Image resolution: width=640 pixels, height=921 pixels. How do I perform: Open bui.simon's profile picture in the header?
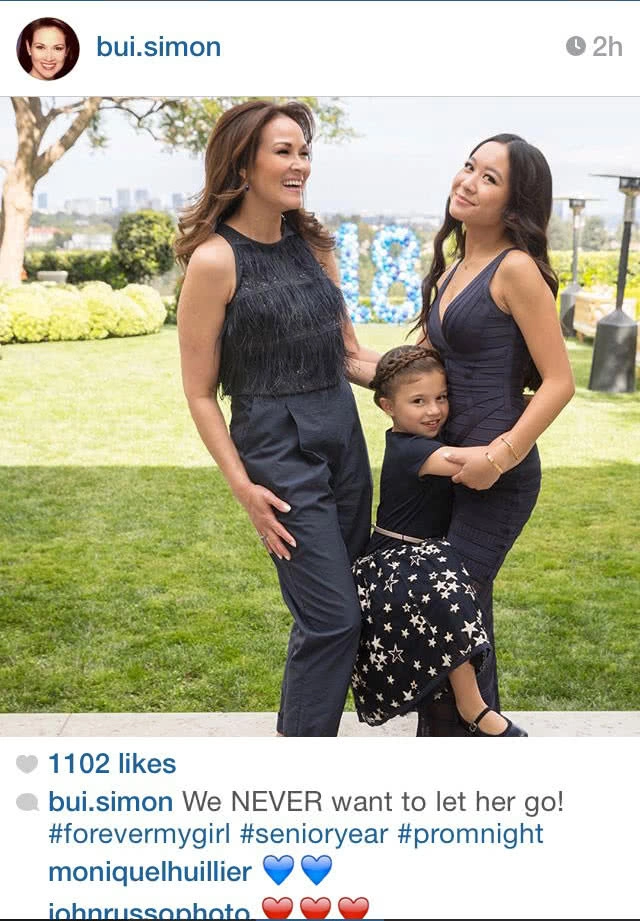pos(47,48)
